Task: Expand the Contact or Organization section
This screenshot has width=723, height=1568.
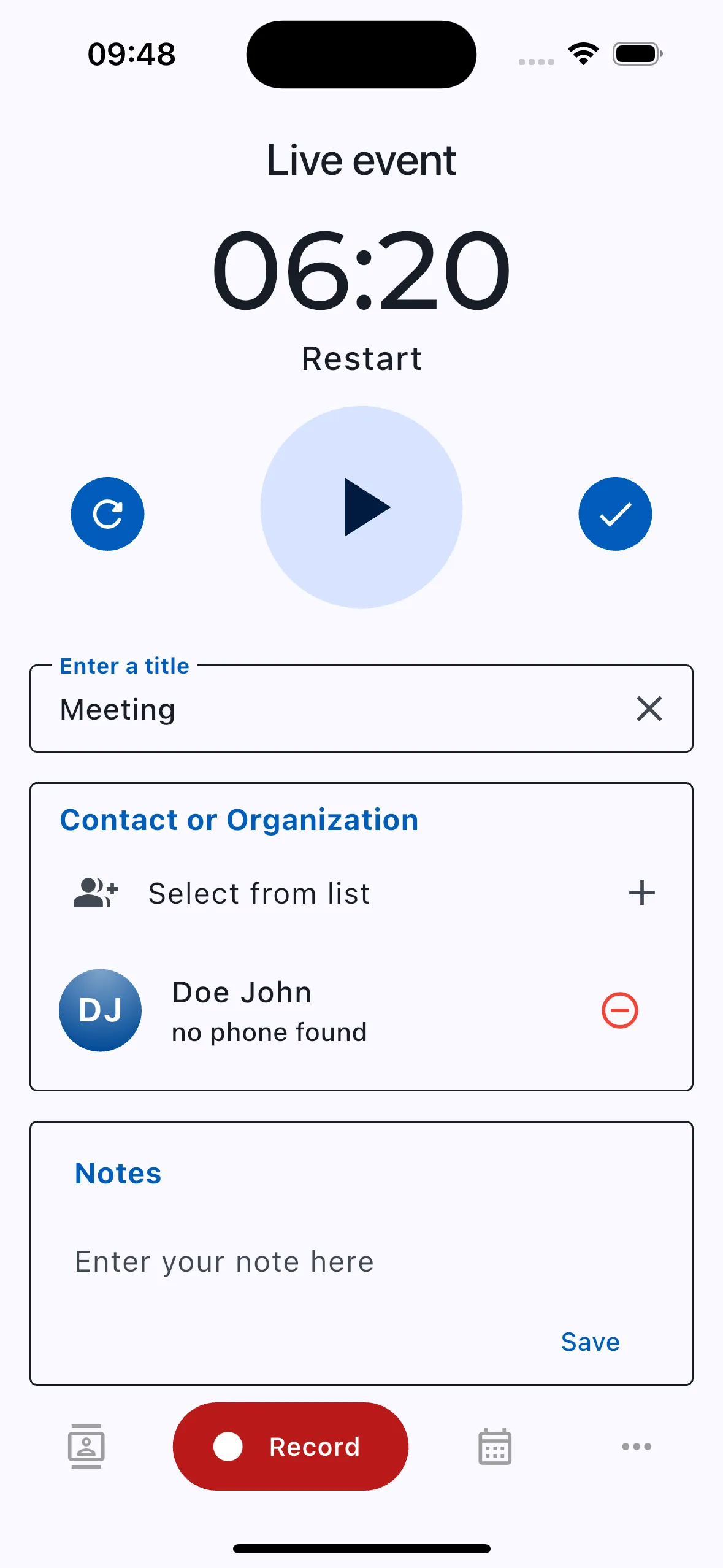Action: click(239, 820)
